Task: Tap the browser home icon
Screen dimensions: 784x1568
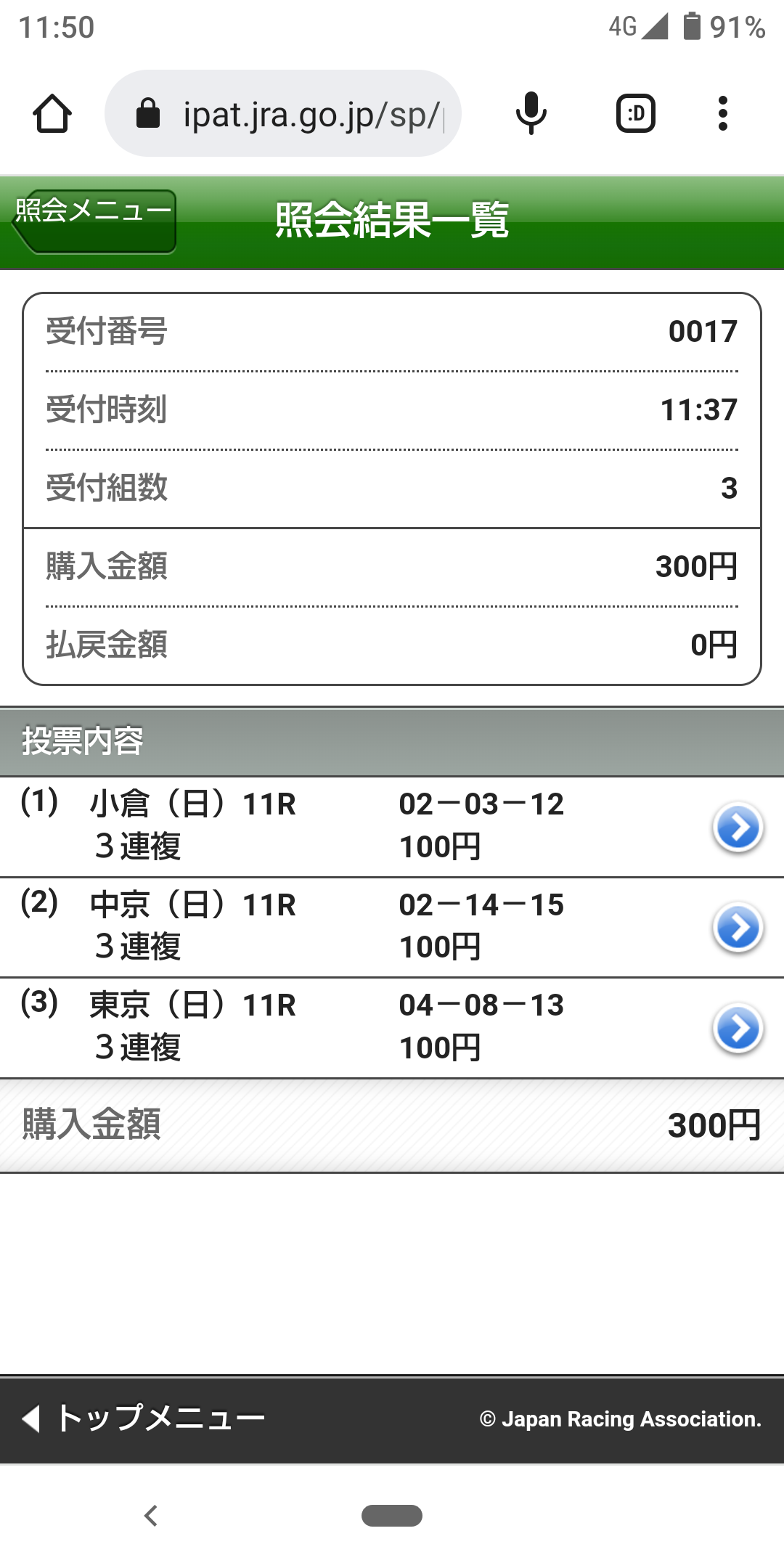Action: click(x=52, y=114)
